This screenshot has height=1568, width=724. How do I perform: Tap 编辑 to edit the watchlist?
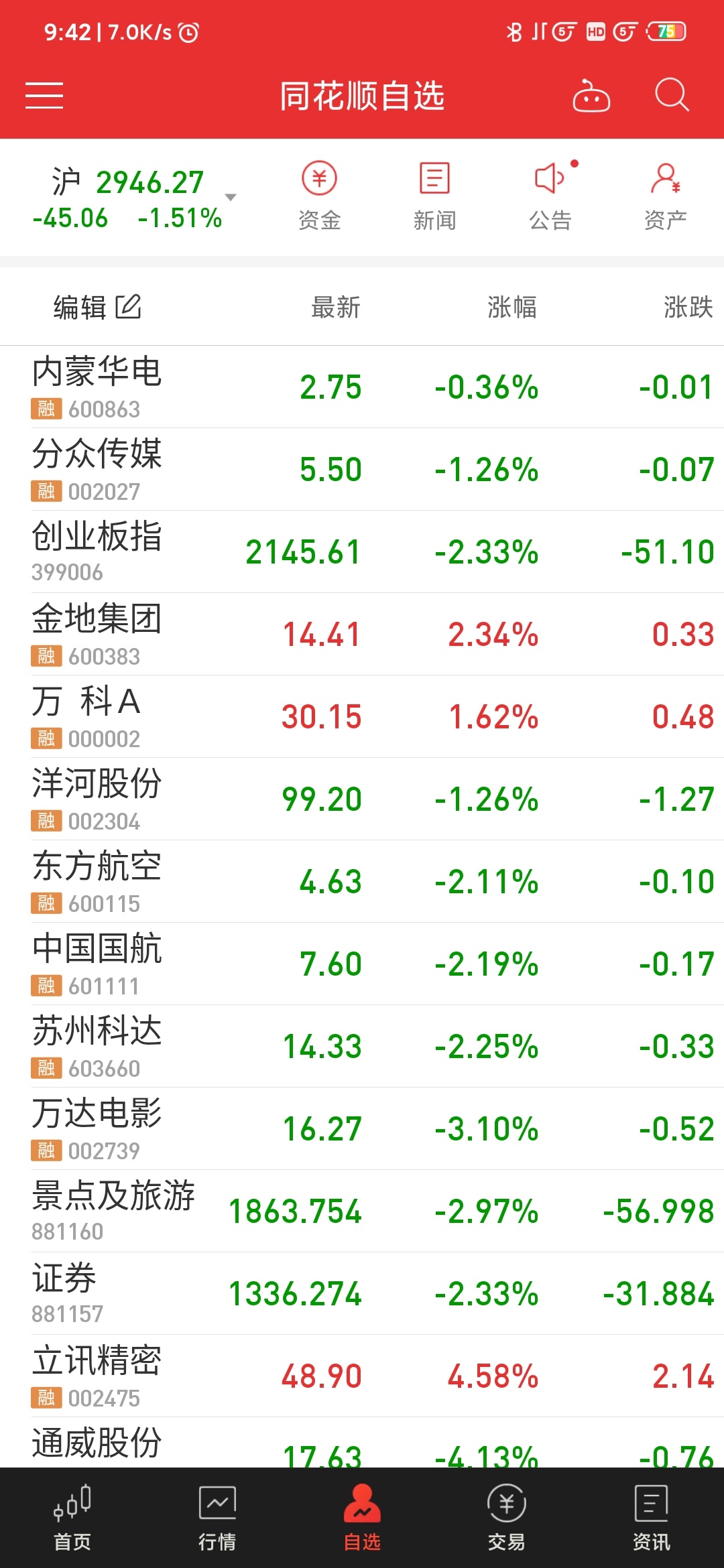point(97,307)
